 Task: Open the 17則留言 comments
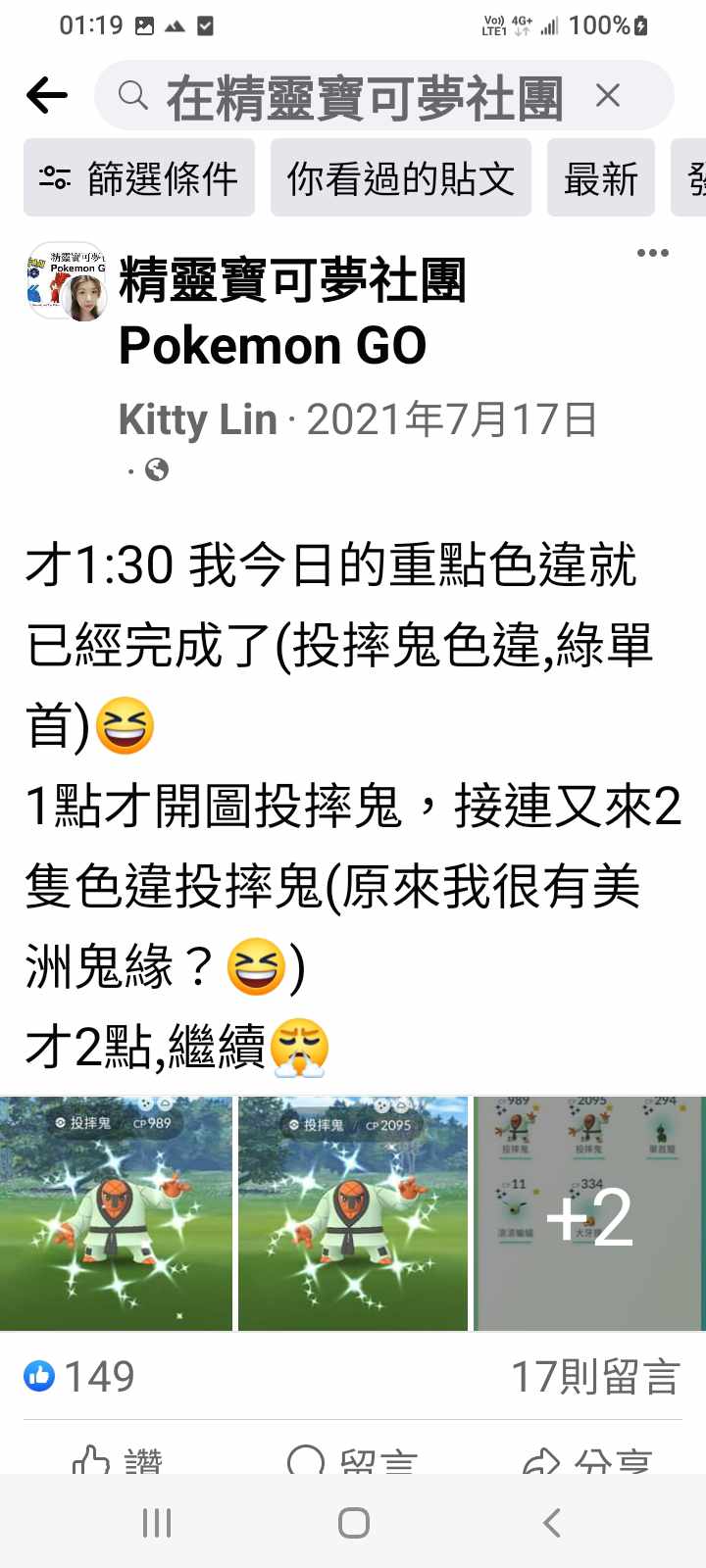pyautogui.click(x=594, y=1376)
